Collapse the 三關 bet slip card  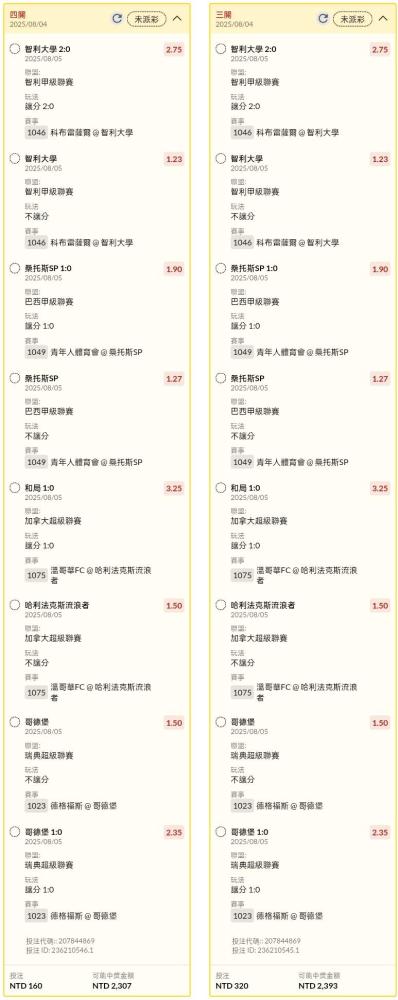click(x=383, y=18)
